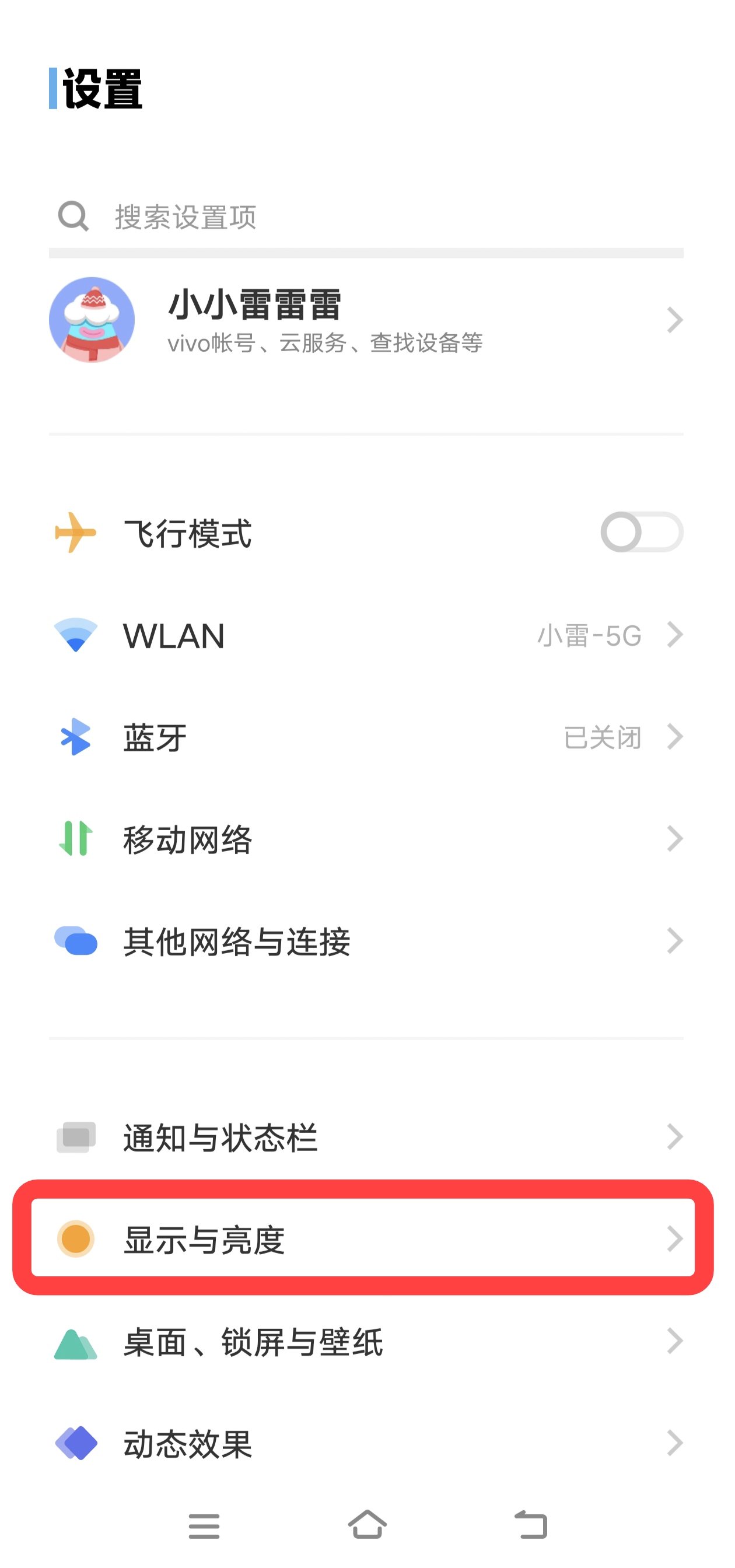Image resolution: width=735 pixels, height=1568 pixels.
Task: Go to 移动网络 settings
Action: [365, 839]
